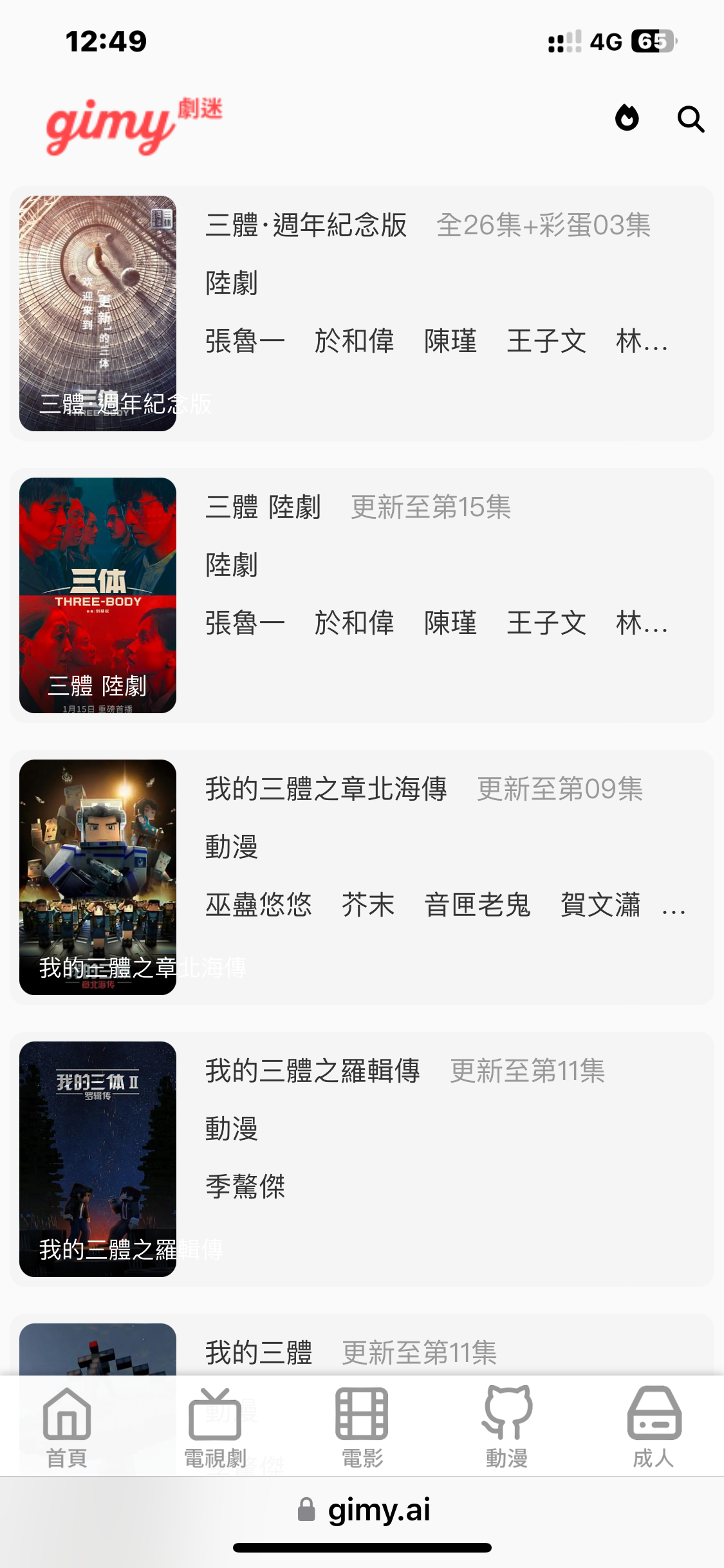Viewport: 724px width, 1568px height.
Task: Open the trending flame icon
Action: point(627,118)
